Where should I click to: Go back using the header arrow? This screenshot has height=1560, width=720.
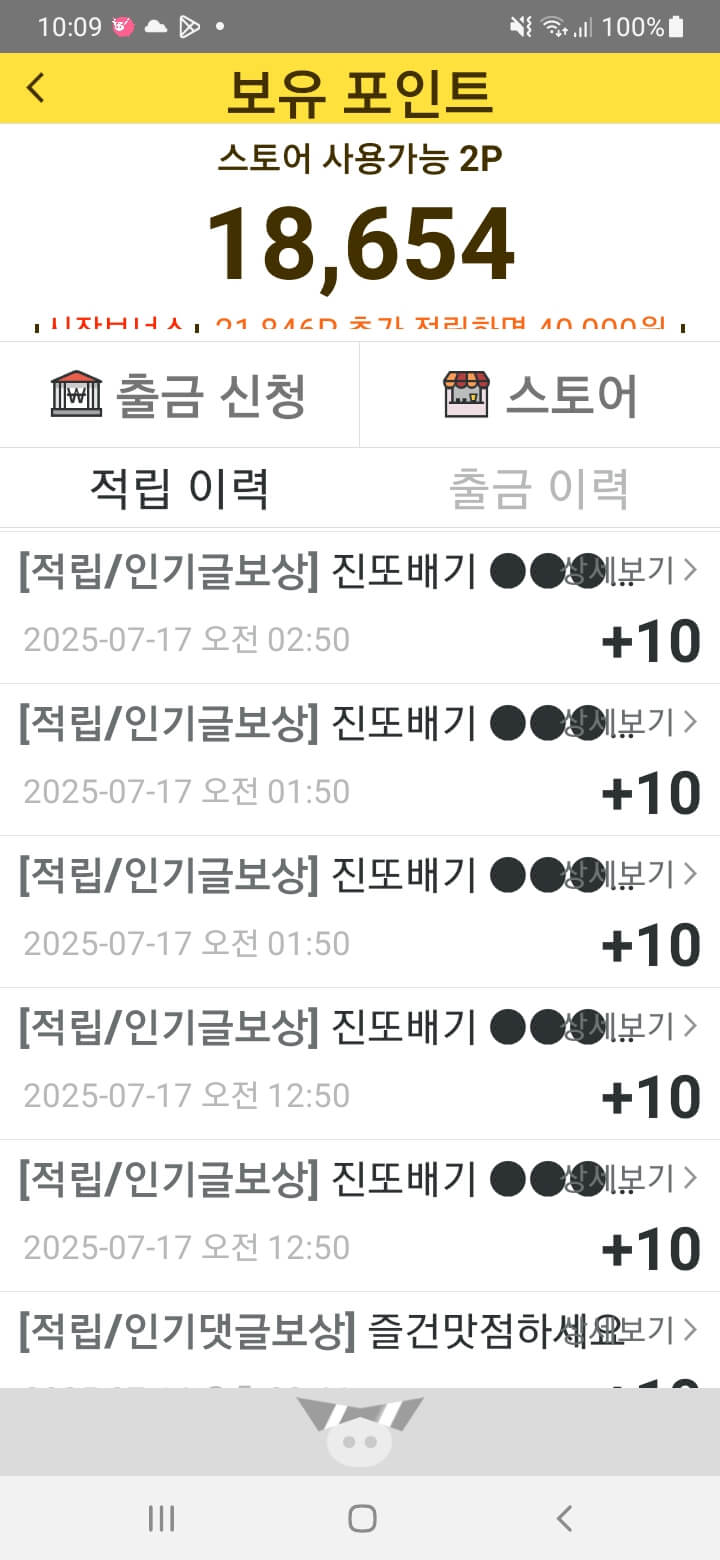point(36,88)
